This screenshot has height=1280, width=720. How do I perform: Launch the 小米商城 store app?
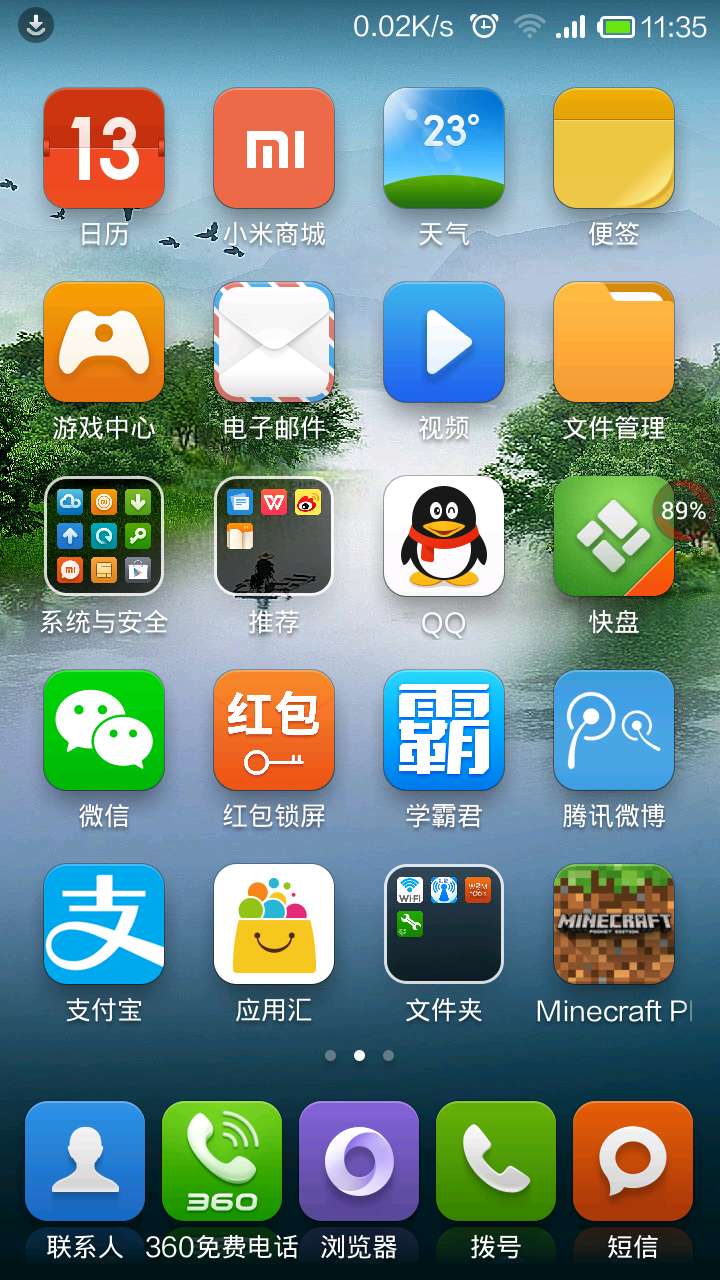coord(274,148)
